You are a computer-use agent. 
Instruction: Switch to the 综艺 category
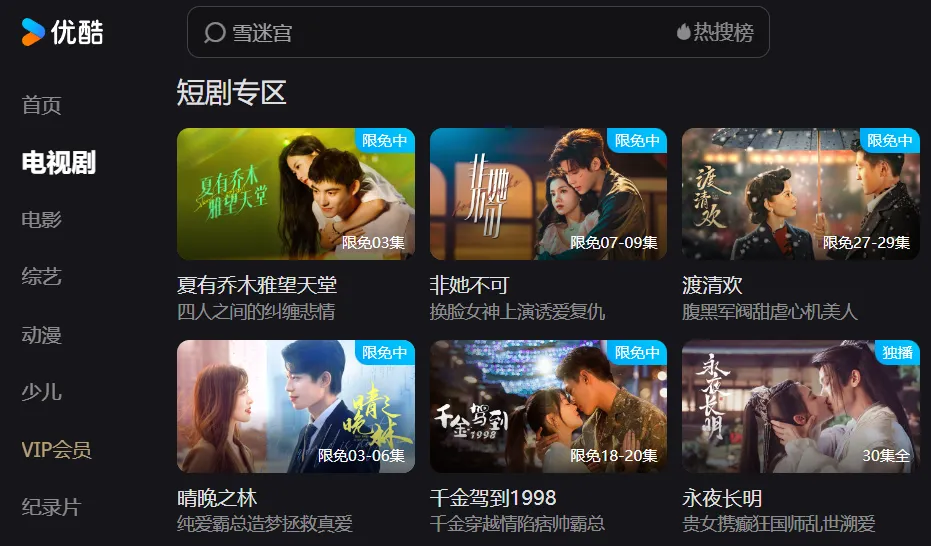(x=42, y=277)
